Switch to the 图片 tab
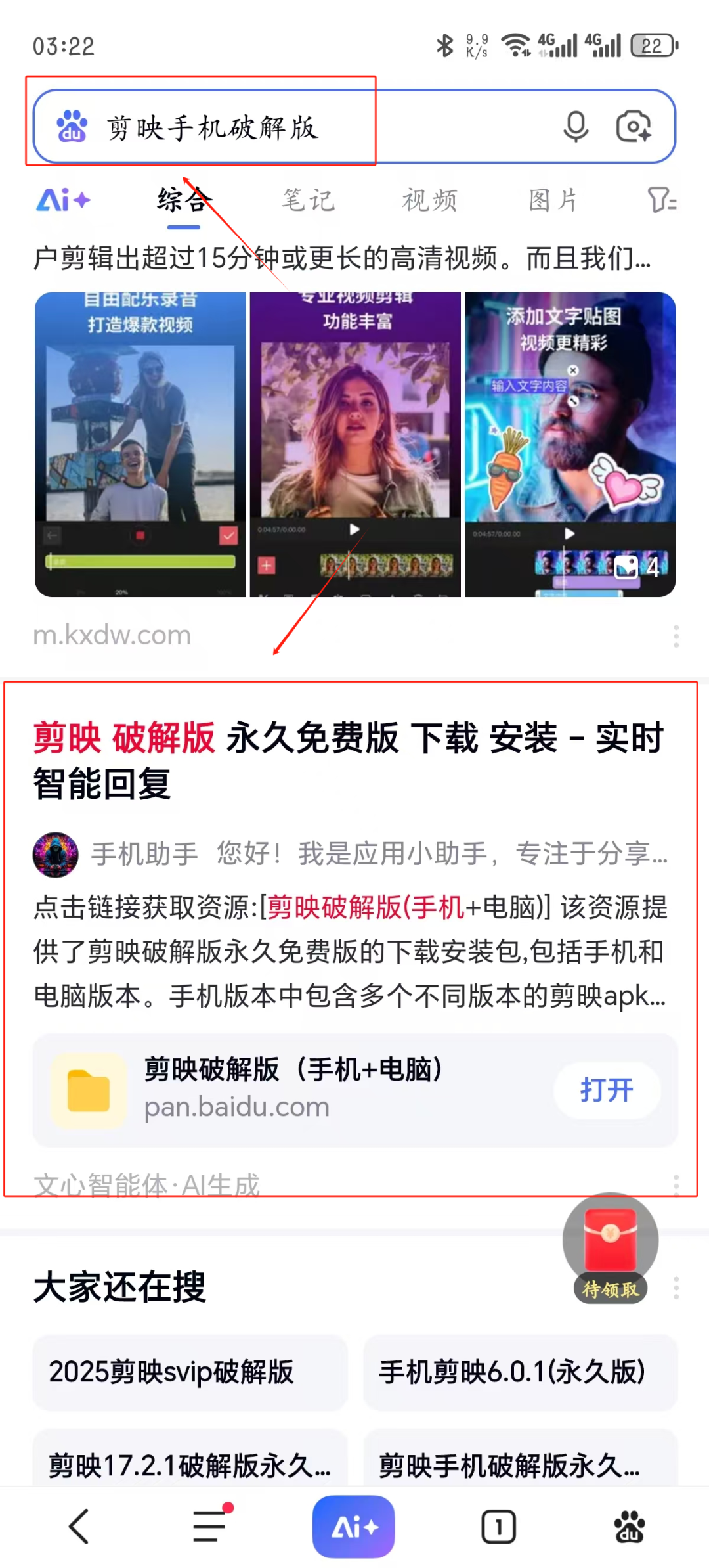 [x=553, y=200]
